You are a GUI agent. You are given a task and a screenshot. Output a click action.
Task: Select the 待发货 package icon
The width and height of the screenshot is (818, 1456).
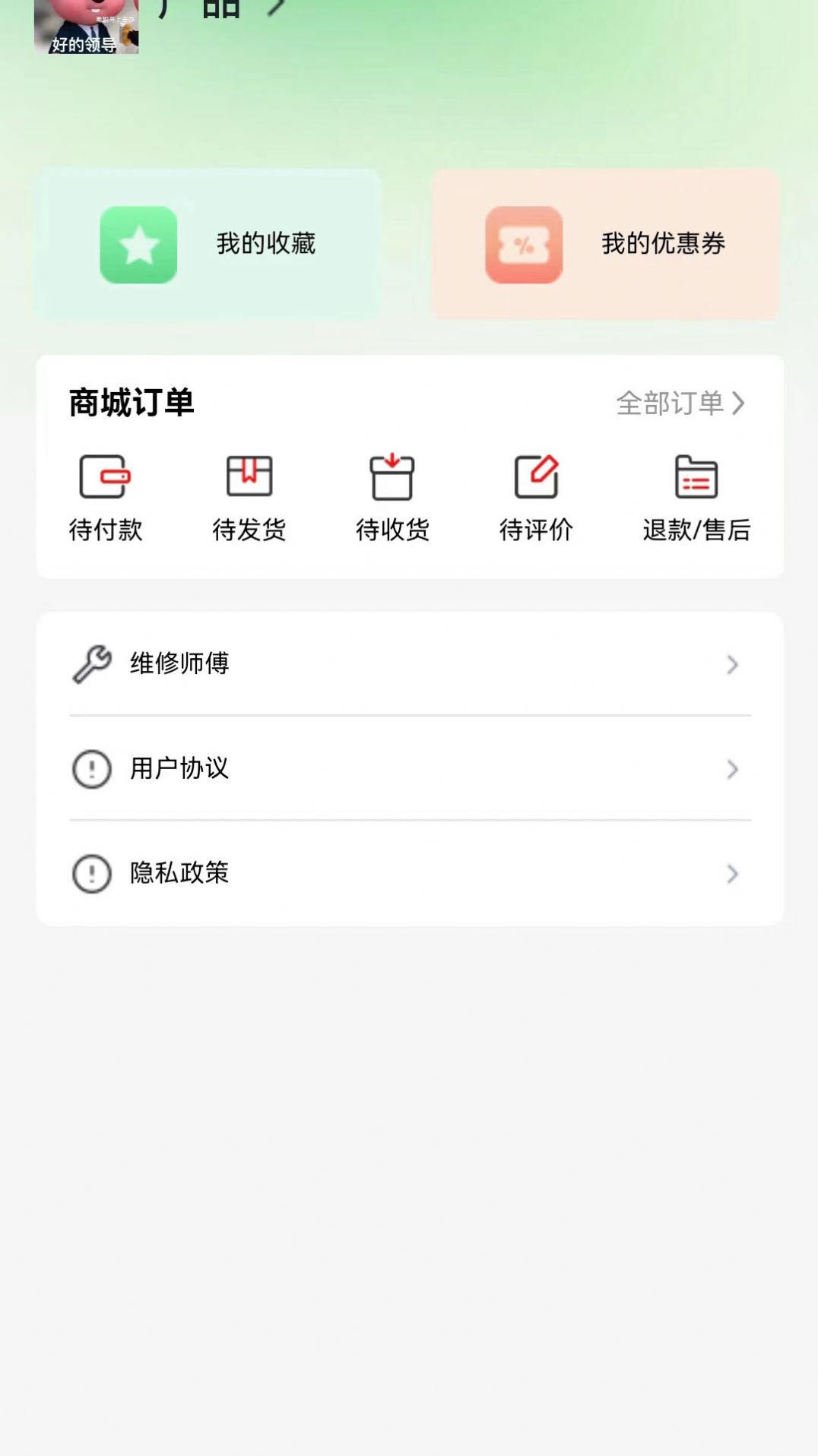(249, 475)
